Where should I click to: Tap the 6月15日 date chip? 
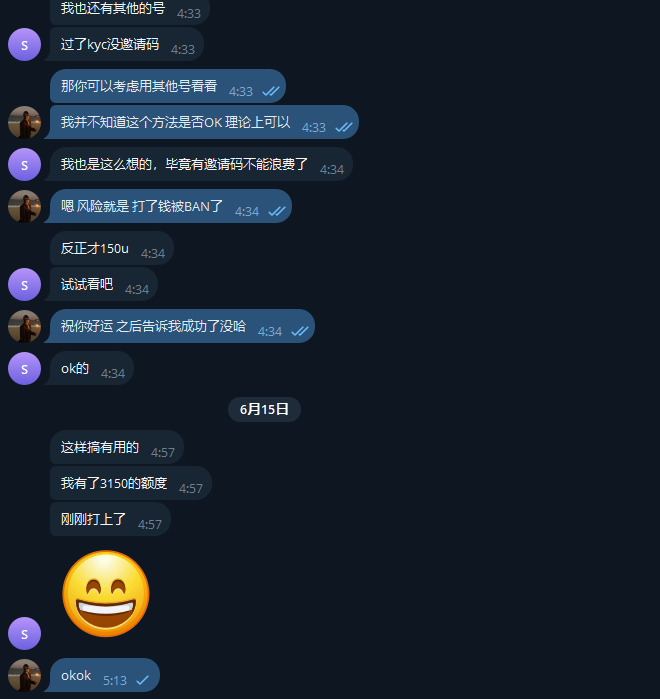(264, 409)
